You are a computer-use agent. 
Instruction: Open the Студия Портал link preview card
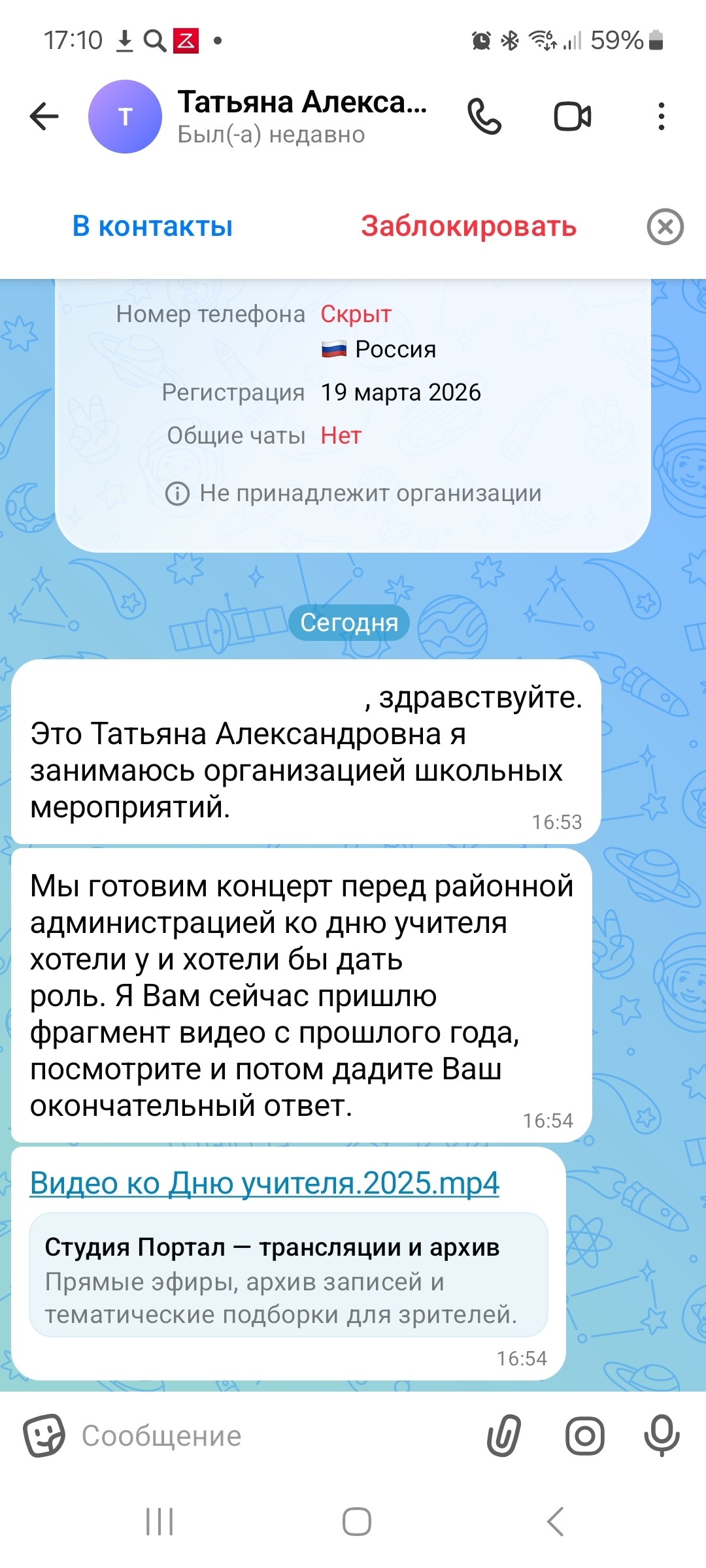tap(288, 1274)
